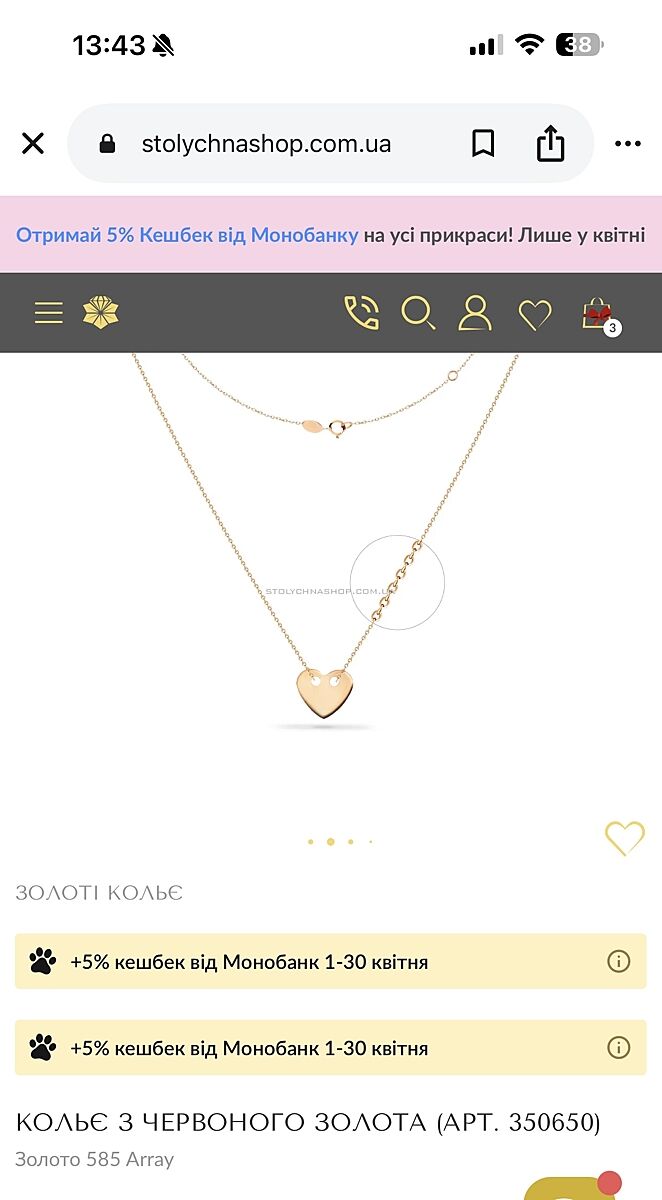662x1200 pixels.
Task: Open the site search
Action: pyautogui.click(x=418, y=313)
